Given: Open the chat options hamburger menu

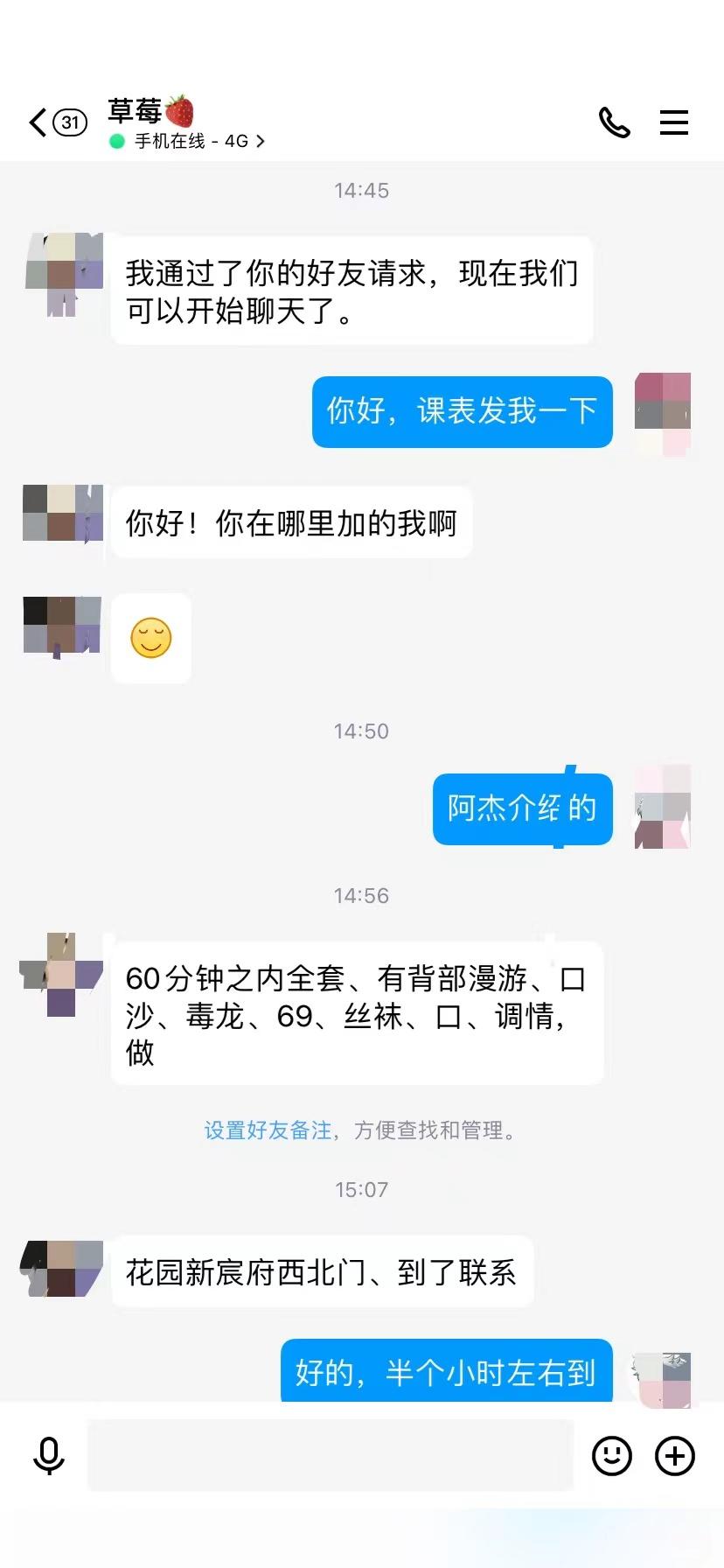Looking at the screenshot, I should (x=673, y=122).
